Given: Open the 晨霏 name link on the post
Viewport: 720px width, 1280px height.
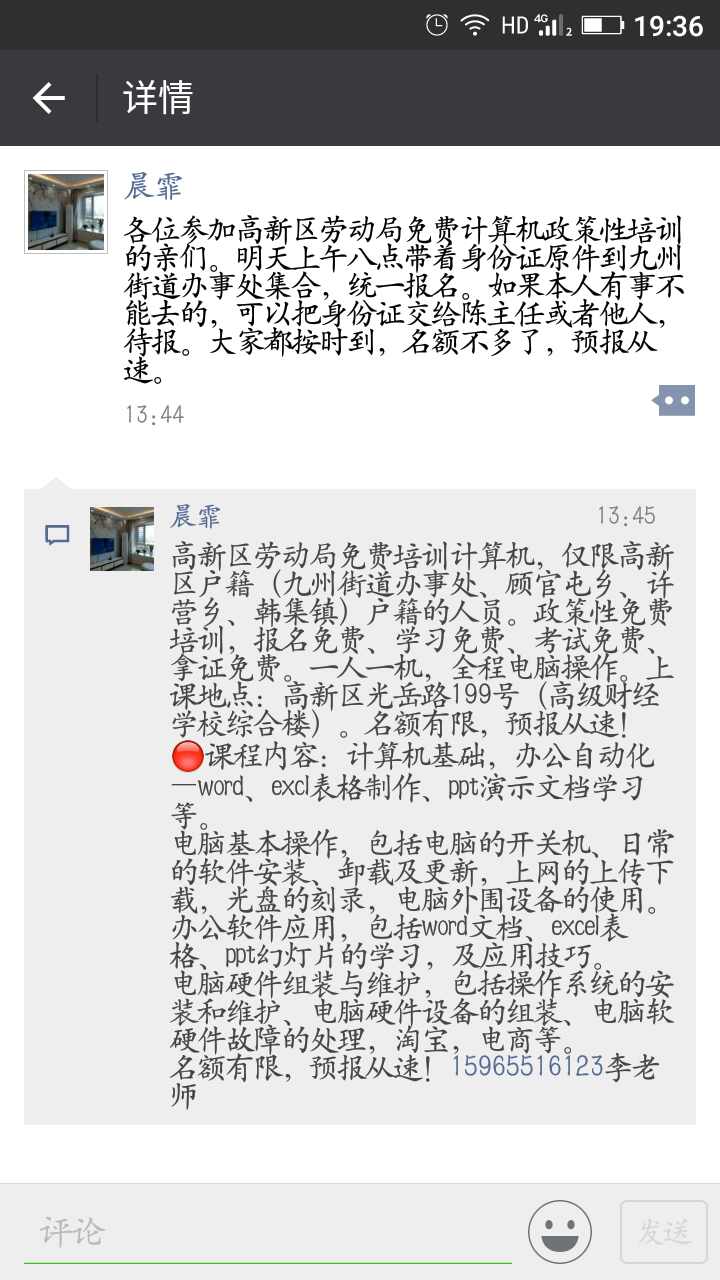Looking at the screenshot, I should point(153,186).
